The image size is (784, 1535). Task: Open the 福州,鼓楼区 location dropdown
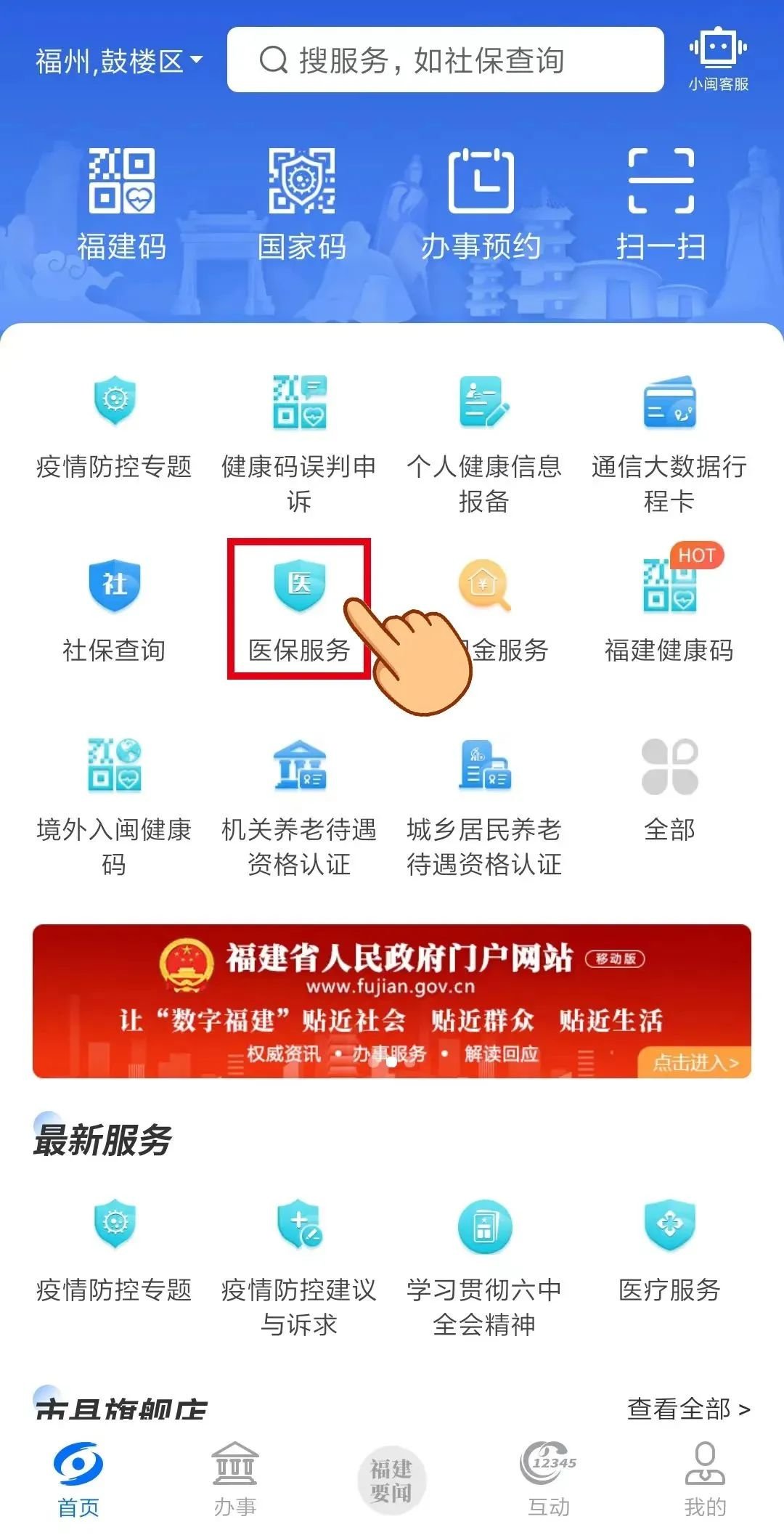(120, 62)
